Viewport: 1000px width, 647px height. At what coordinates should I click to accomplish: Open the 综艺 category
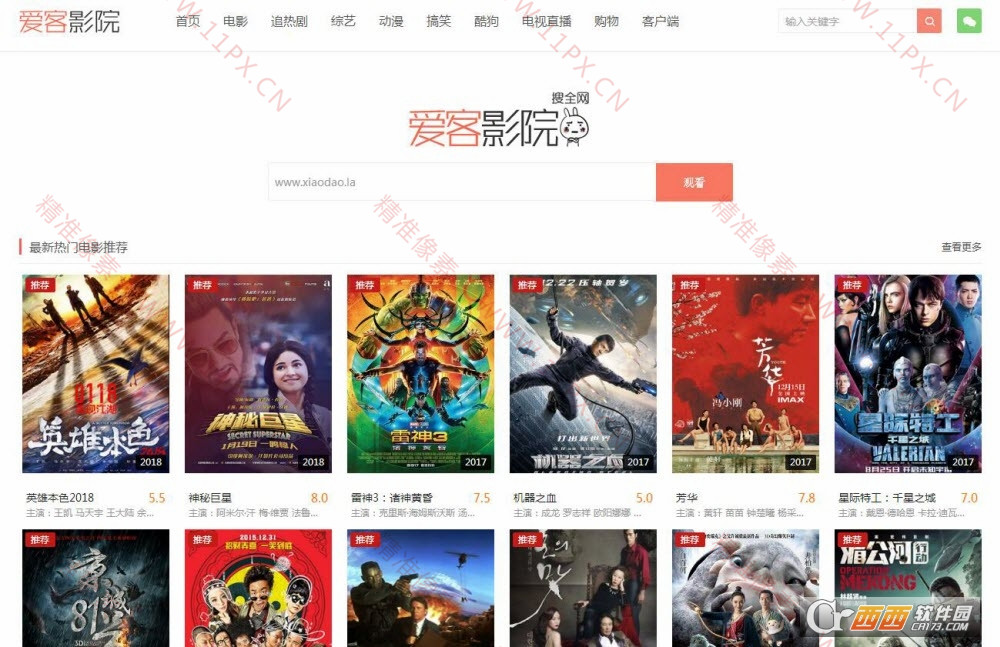point(343,21)
